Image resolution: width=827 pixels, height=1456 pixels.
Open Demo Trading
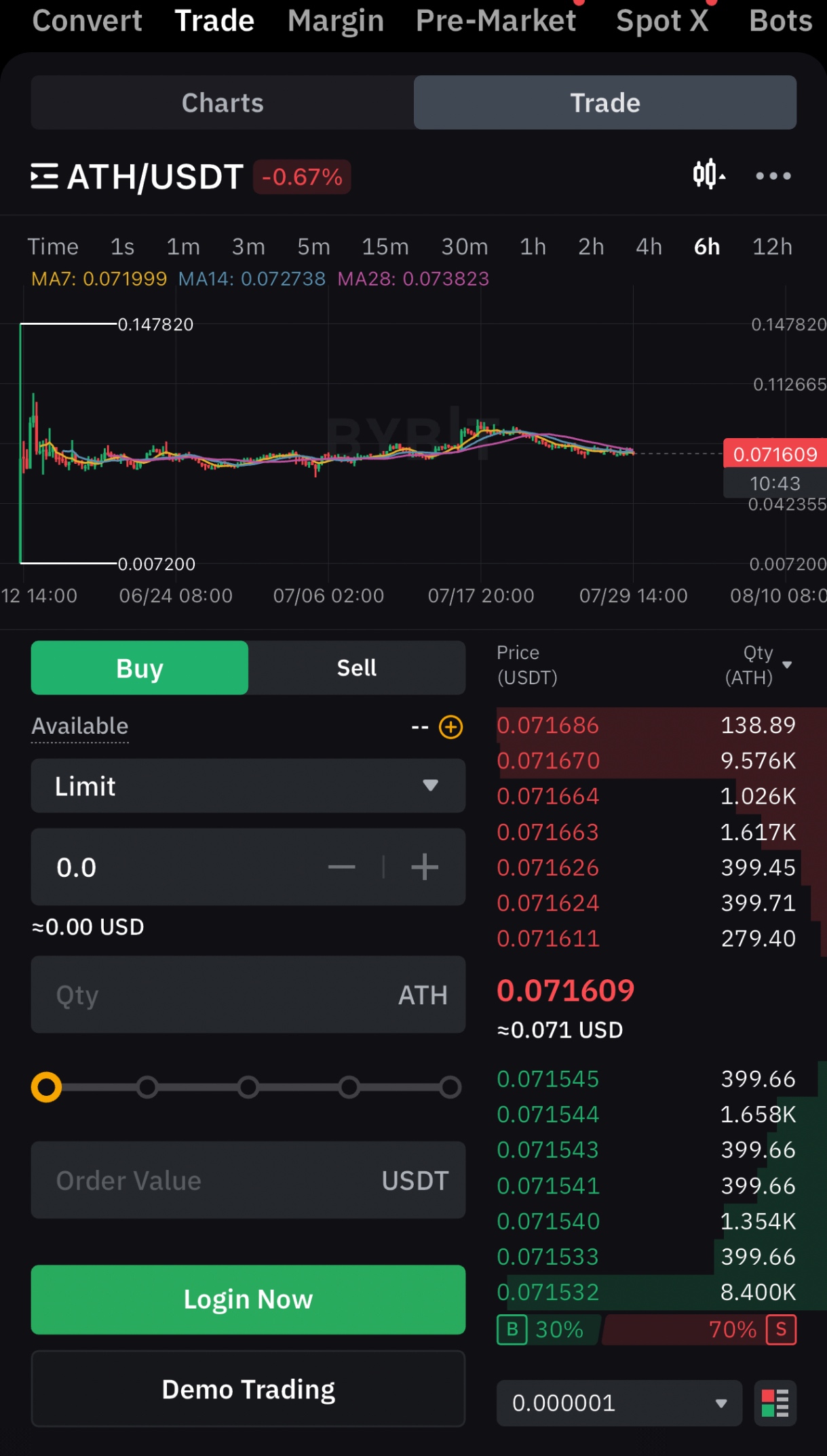tap(248, 1389)
